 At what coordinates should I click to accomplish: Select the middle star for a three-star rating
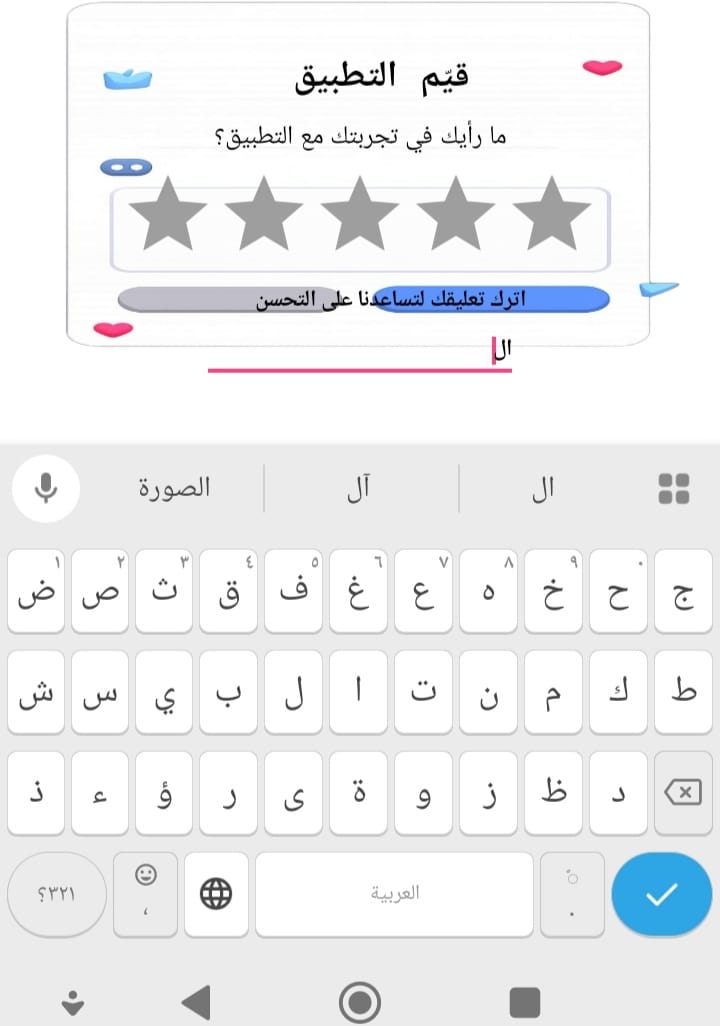[x=361, y=214]
